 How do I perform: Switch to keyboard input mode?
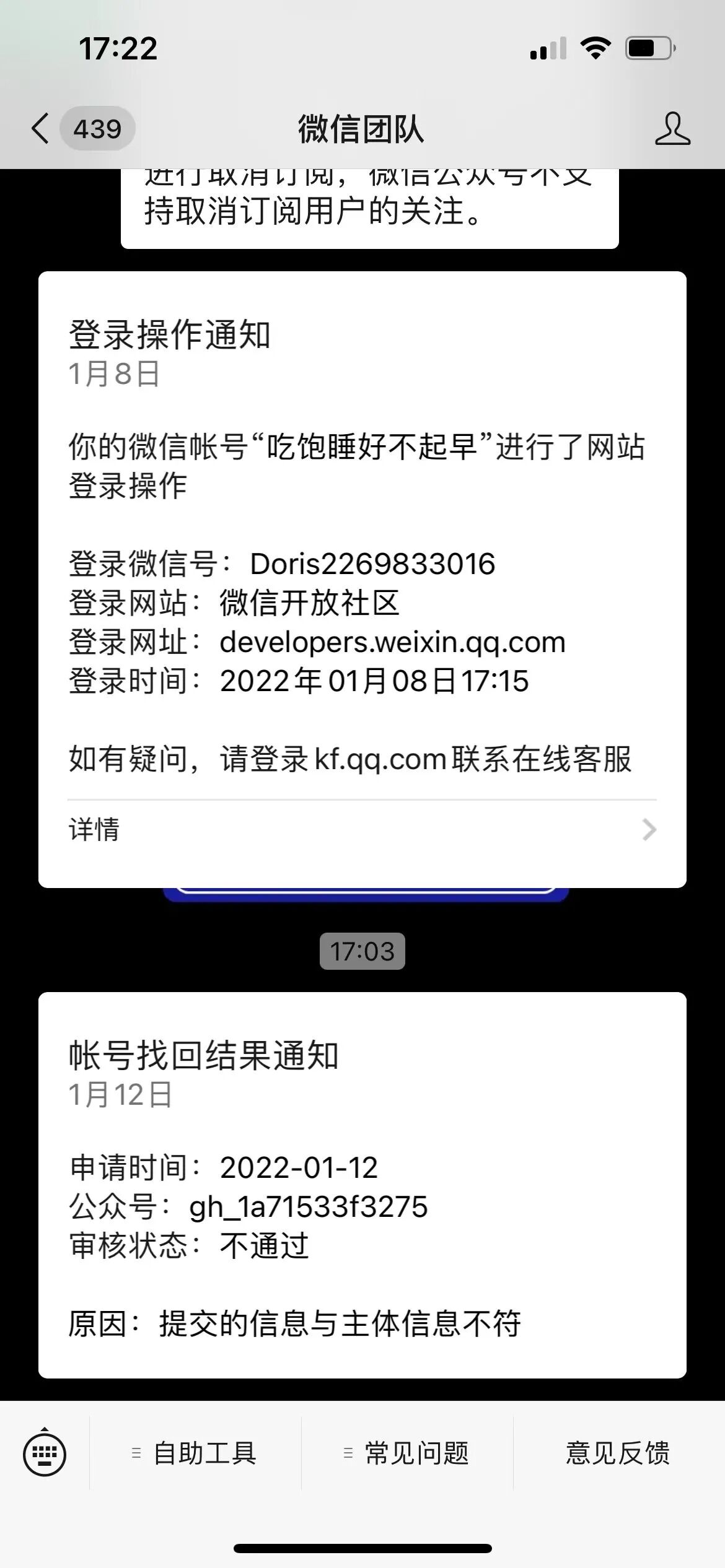click(x=45, y=1453)
